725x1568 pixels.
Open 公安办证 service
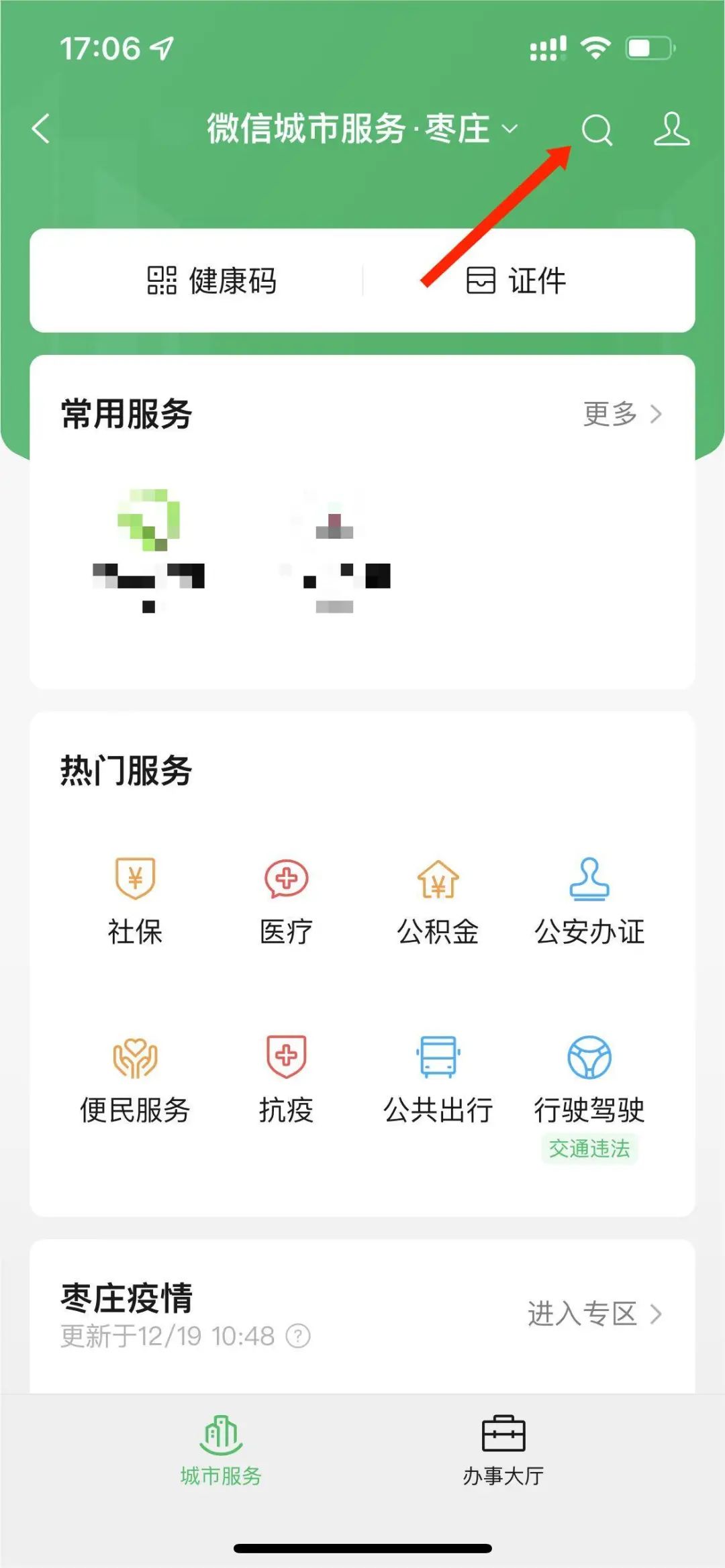[x=589, y=902]
